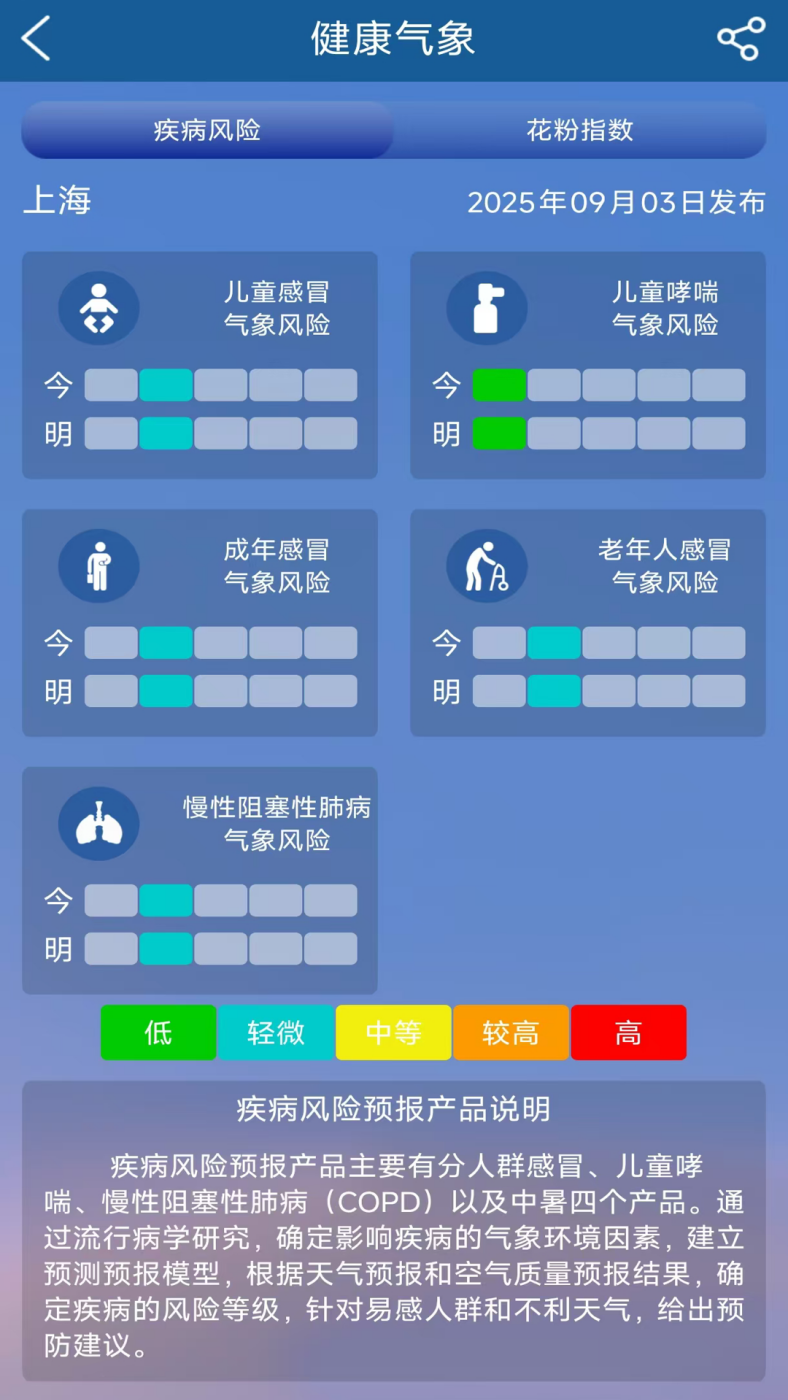Click the green risk bar for 儿童哮喘 today
The height and width of the screenshot is (1400, 788).
[x=499, y=384]
